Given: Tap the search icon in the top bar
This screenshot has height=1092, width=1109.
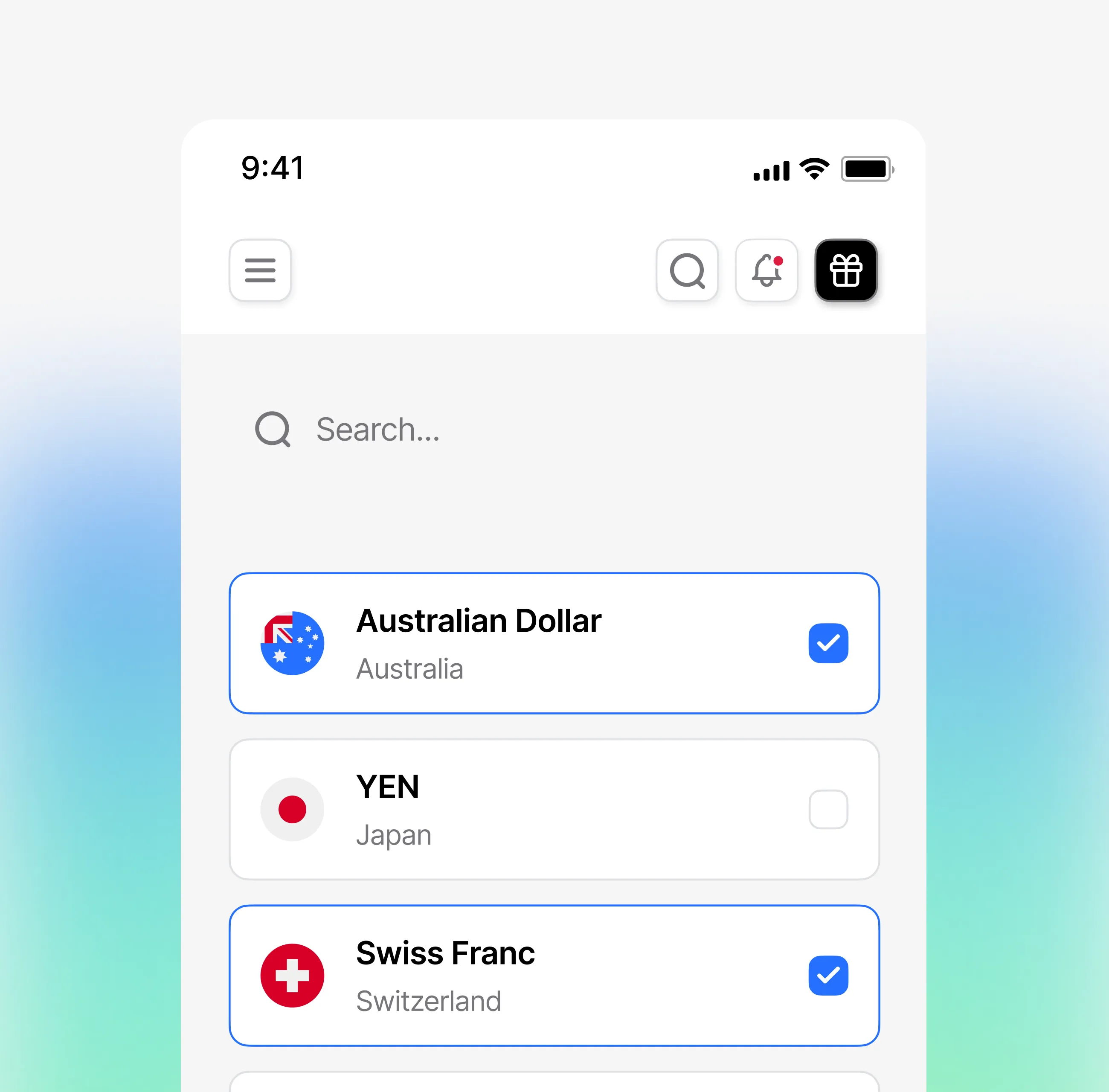Looking at the screenshot, I should [687, 270].
